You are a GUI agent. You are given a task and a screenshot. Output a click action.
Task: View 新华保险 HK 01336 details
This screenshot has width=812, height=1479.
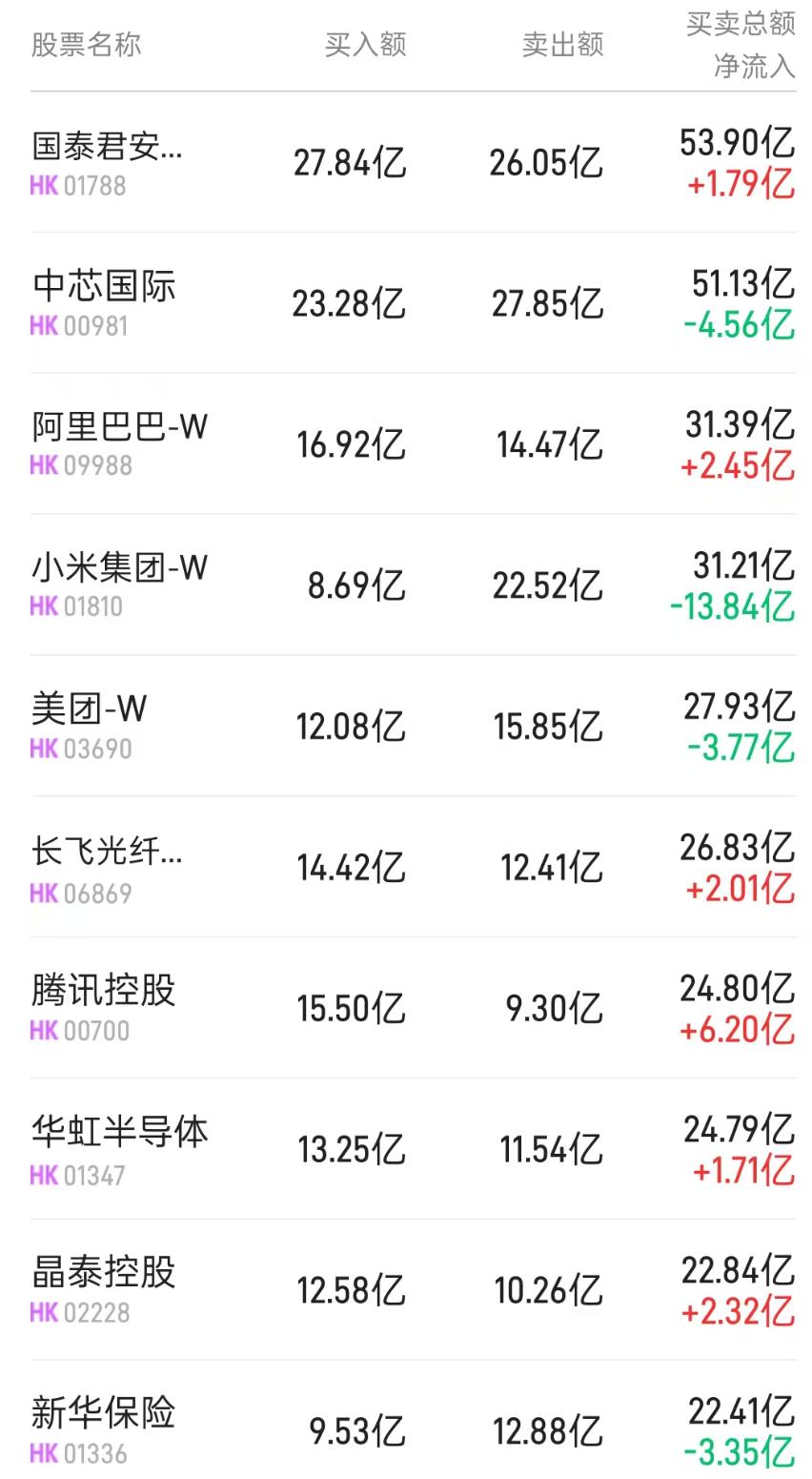[x=104, y=1430]
